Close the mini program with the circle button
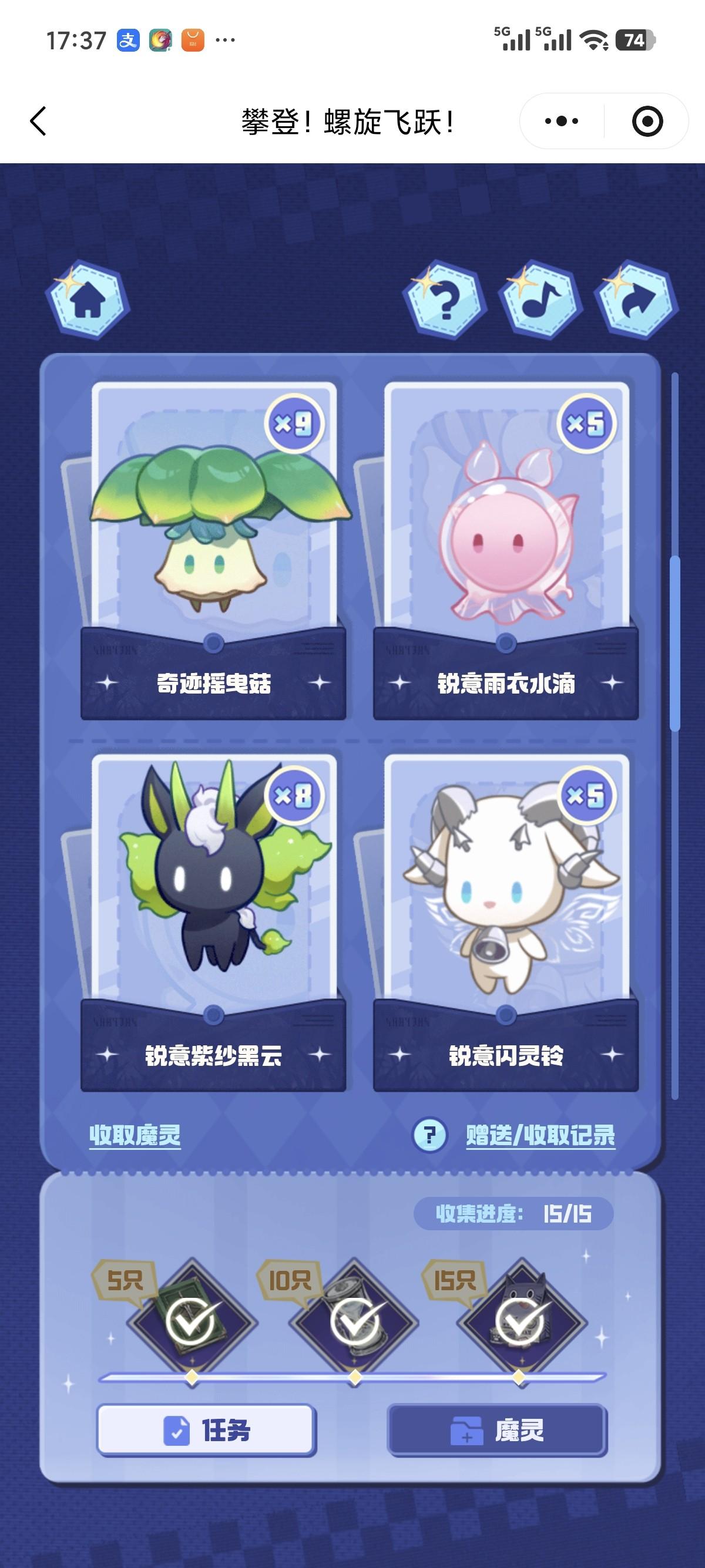Viewport: 705px width, 1568px height. coord(647,120)
